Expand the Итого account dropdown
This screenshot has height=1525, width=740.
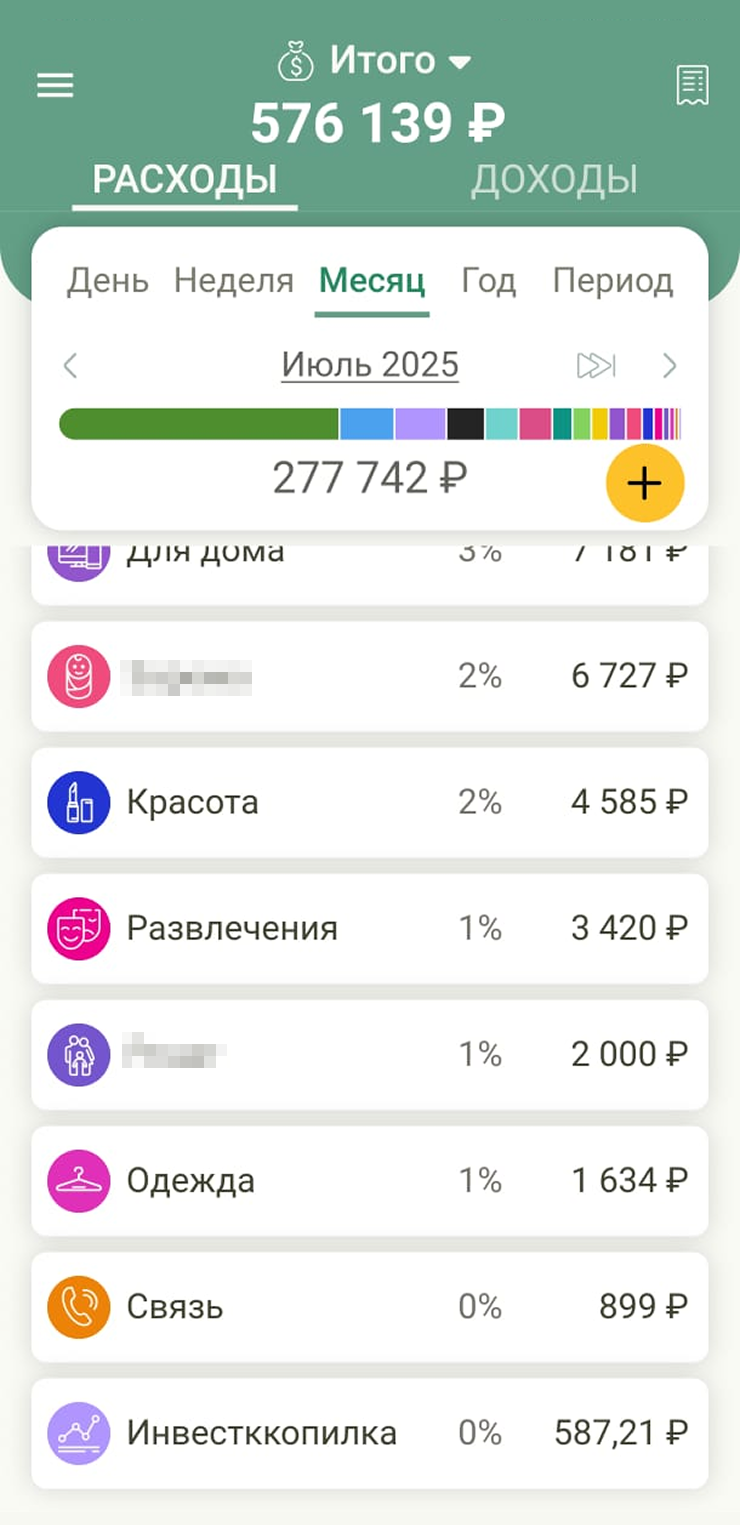point(374,62)
